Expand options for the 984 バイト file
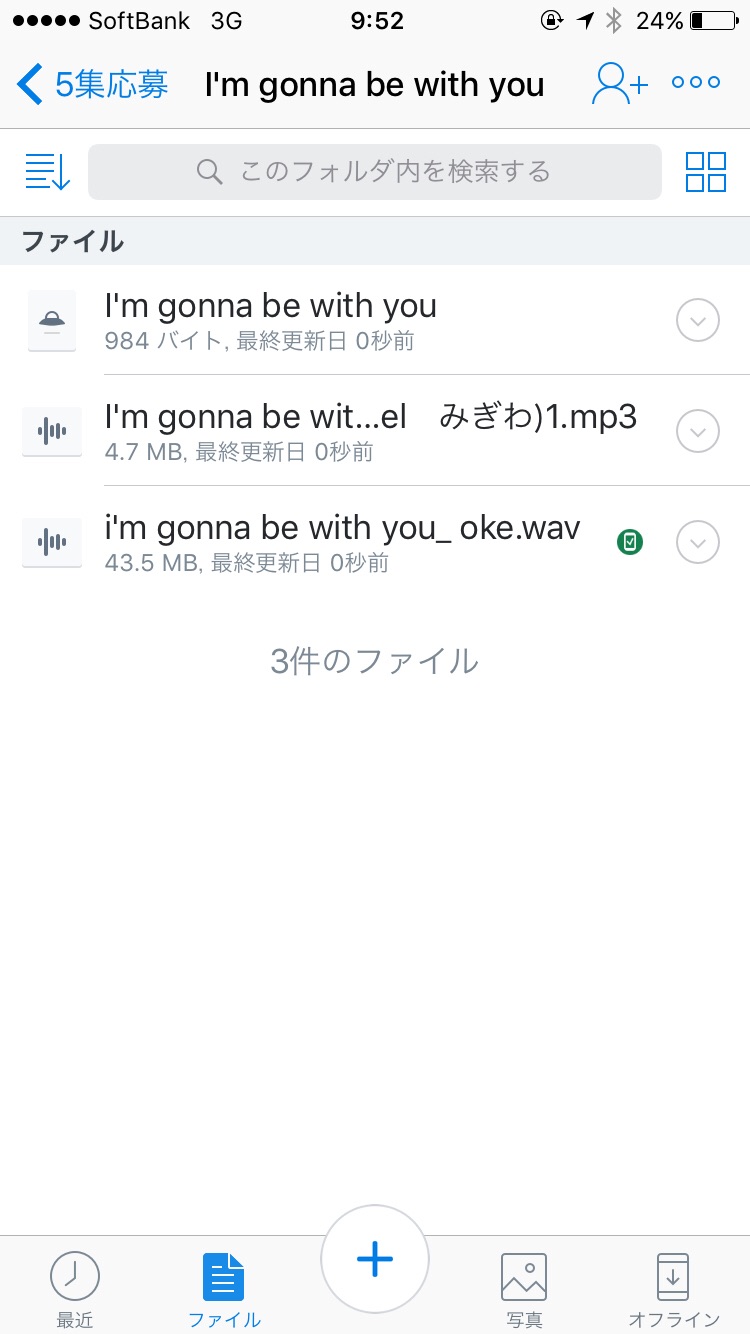 (698, 321)
